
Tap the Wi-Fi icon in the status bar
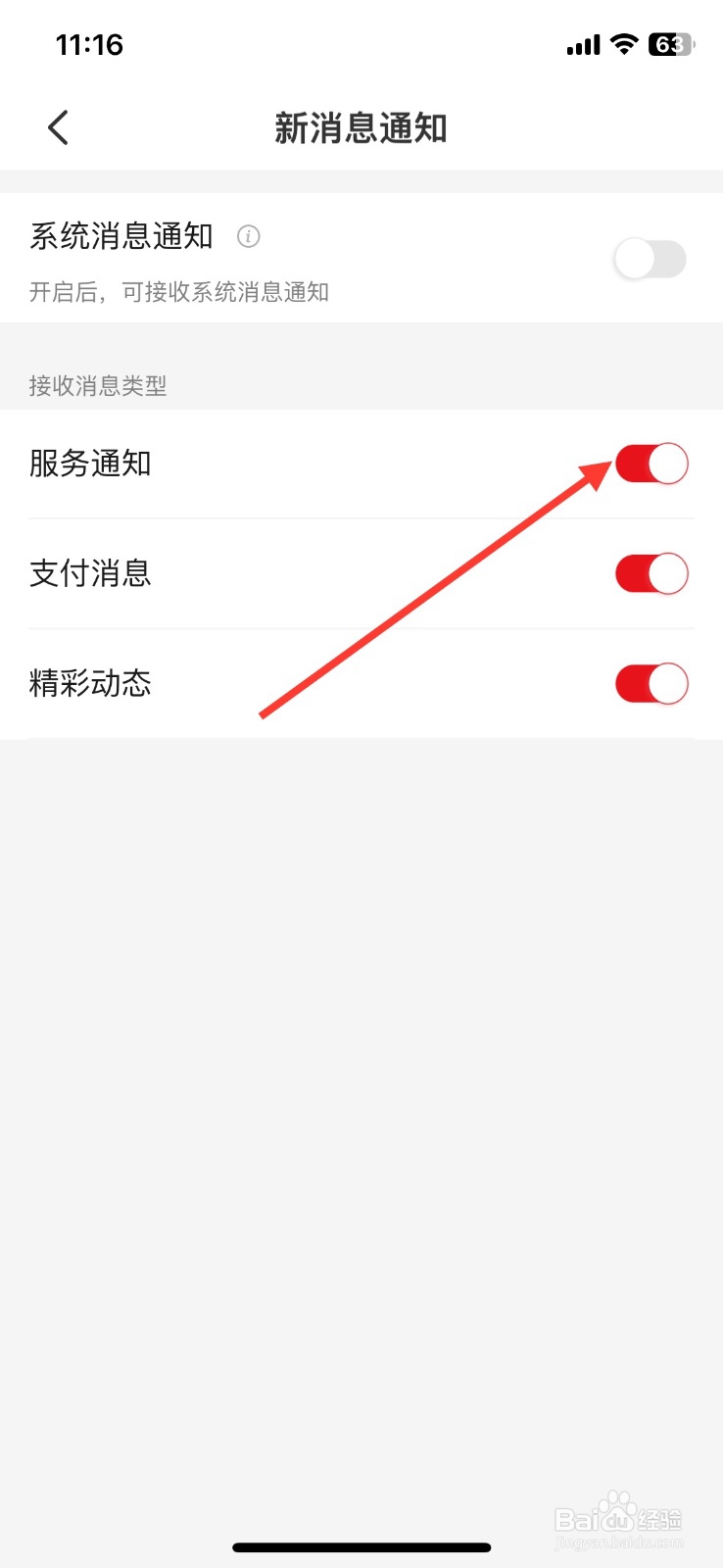pos(623,44)
